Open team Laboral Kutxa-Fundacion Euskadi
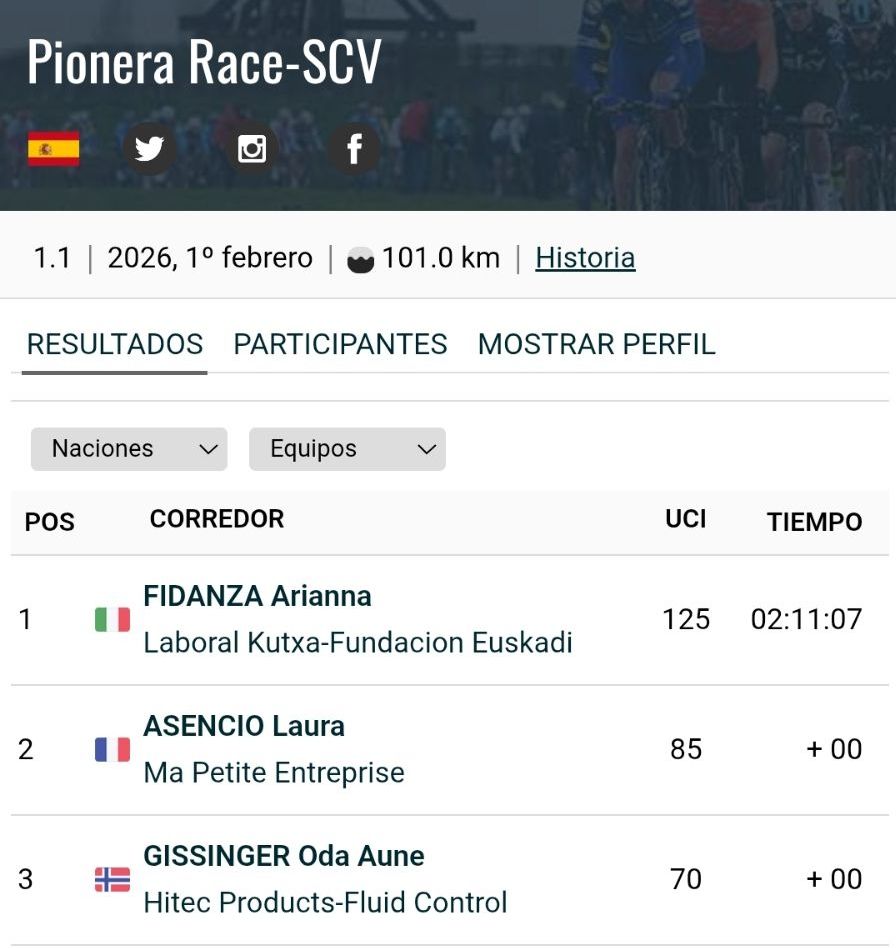This screenshot has height=948, width=896. pyautogui.click(x=358, y=642)
